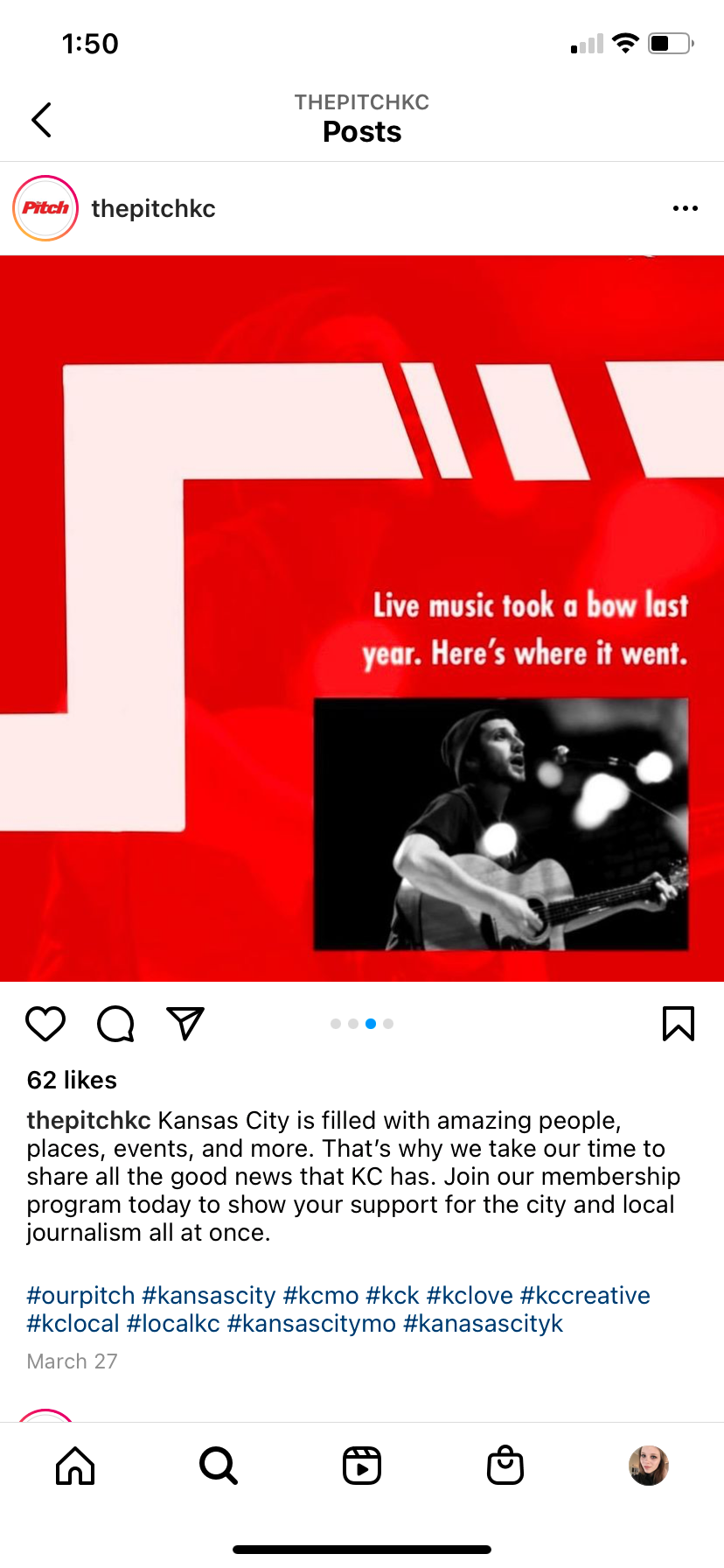724x1568 pixels.
Task: Tap thepitchkc username in post header
Action: click(x=153, y=208)
